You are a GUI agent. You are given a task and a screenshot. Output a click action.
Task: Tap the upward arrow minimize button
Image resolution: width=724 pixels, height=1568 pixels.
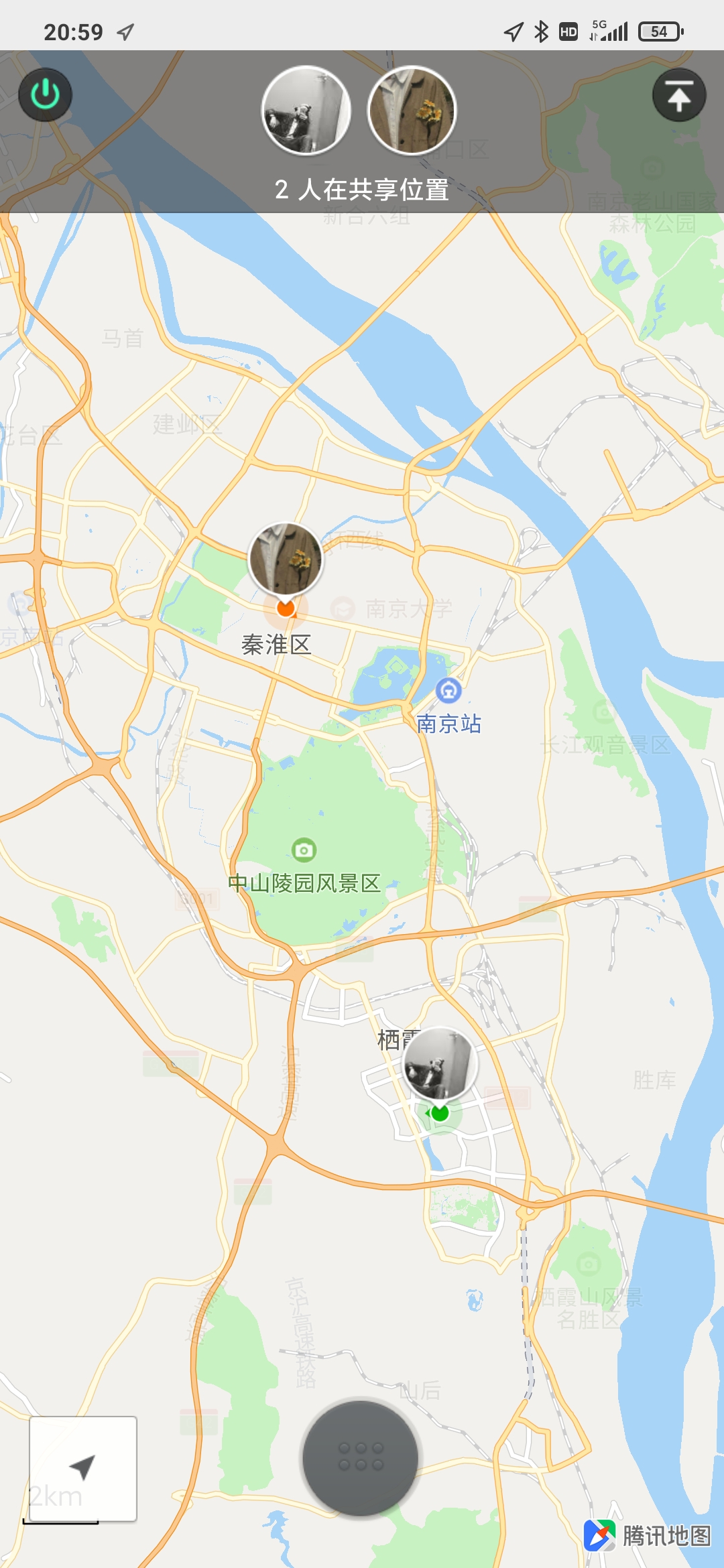pos(678,95)
